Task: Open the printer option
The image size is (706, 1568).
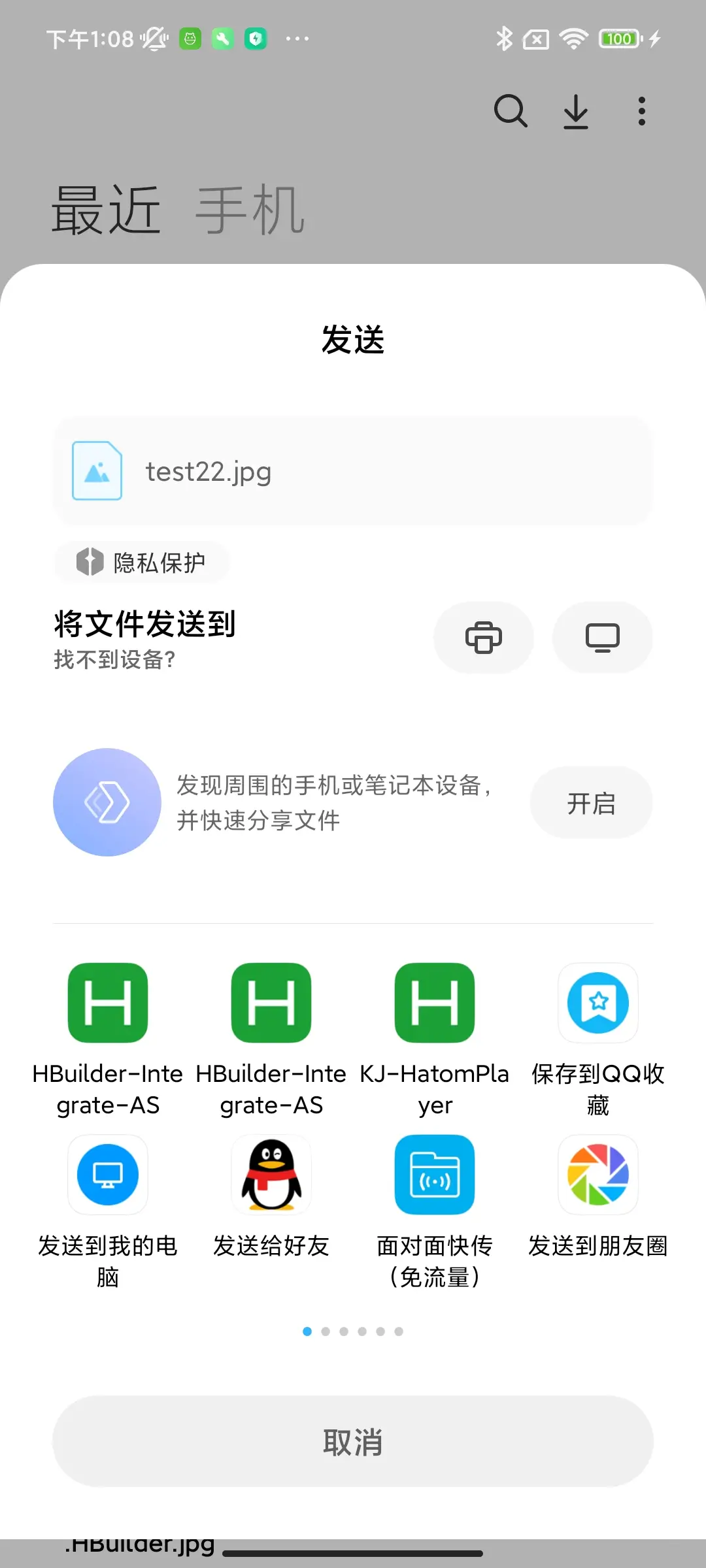Action: pyautogui.click(x=483, y=638)
